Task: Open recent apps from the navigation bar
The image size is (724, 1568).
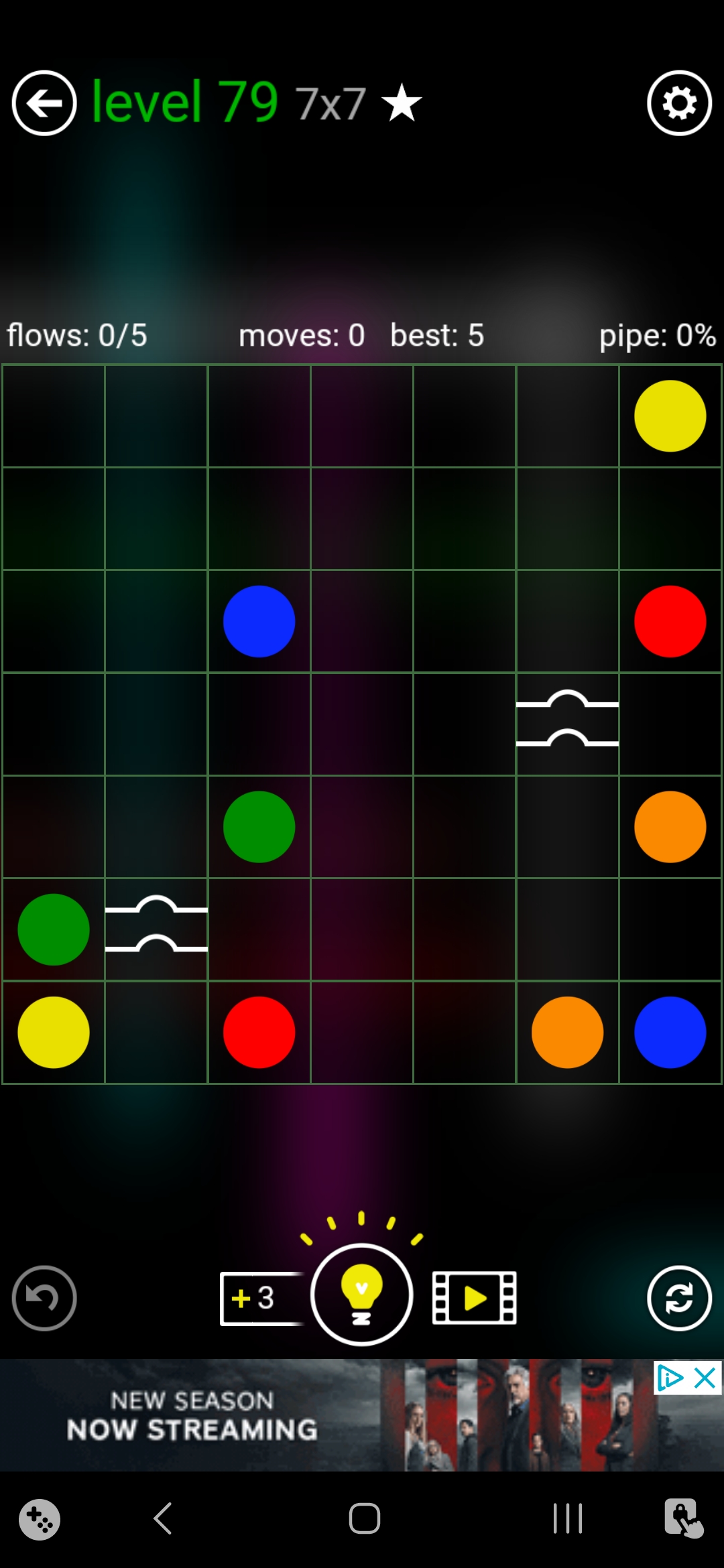Action: pos(567,1518)
